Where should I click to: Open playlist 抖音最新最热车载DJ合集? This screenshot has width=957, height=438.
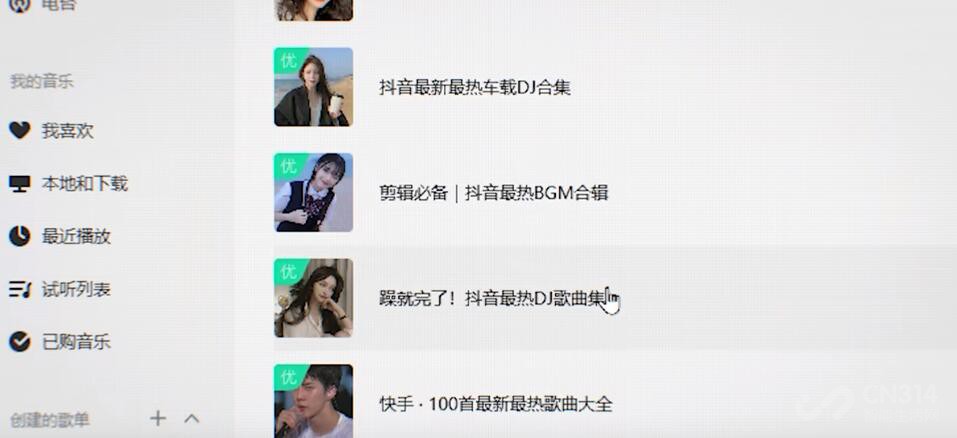[x=474, y=87]
